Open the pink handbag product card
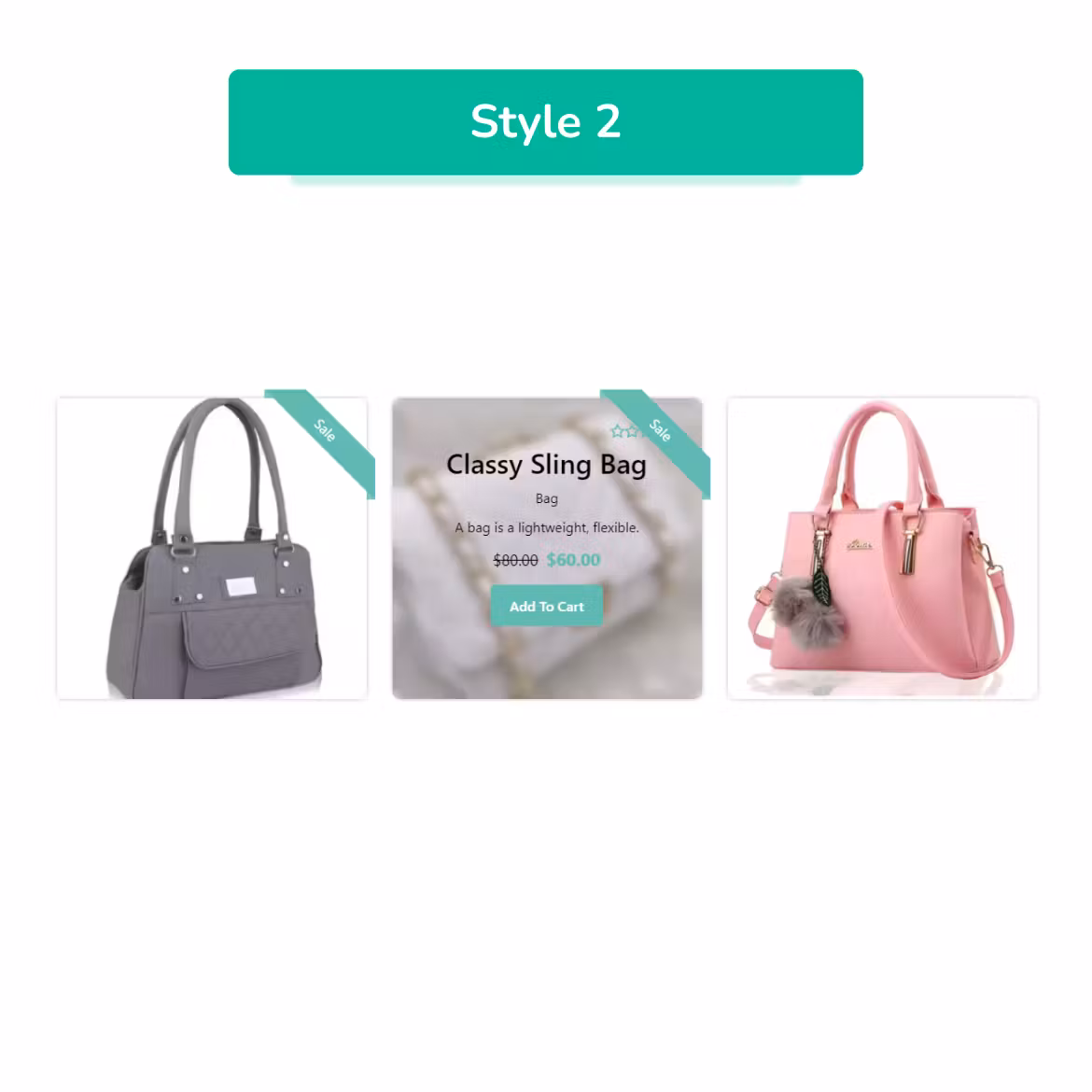Screen dimensions: 1092x1092 coord(882,549)
